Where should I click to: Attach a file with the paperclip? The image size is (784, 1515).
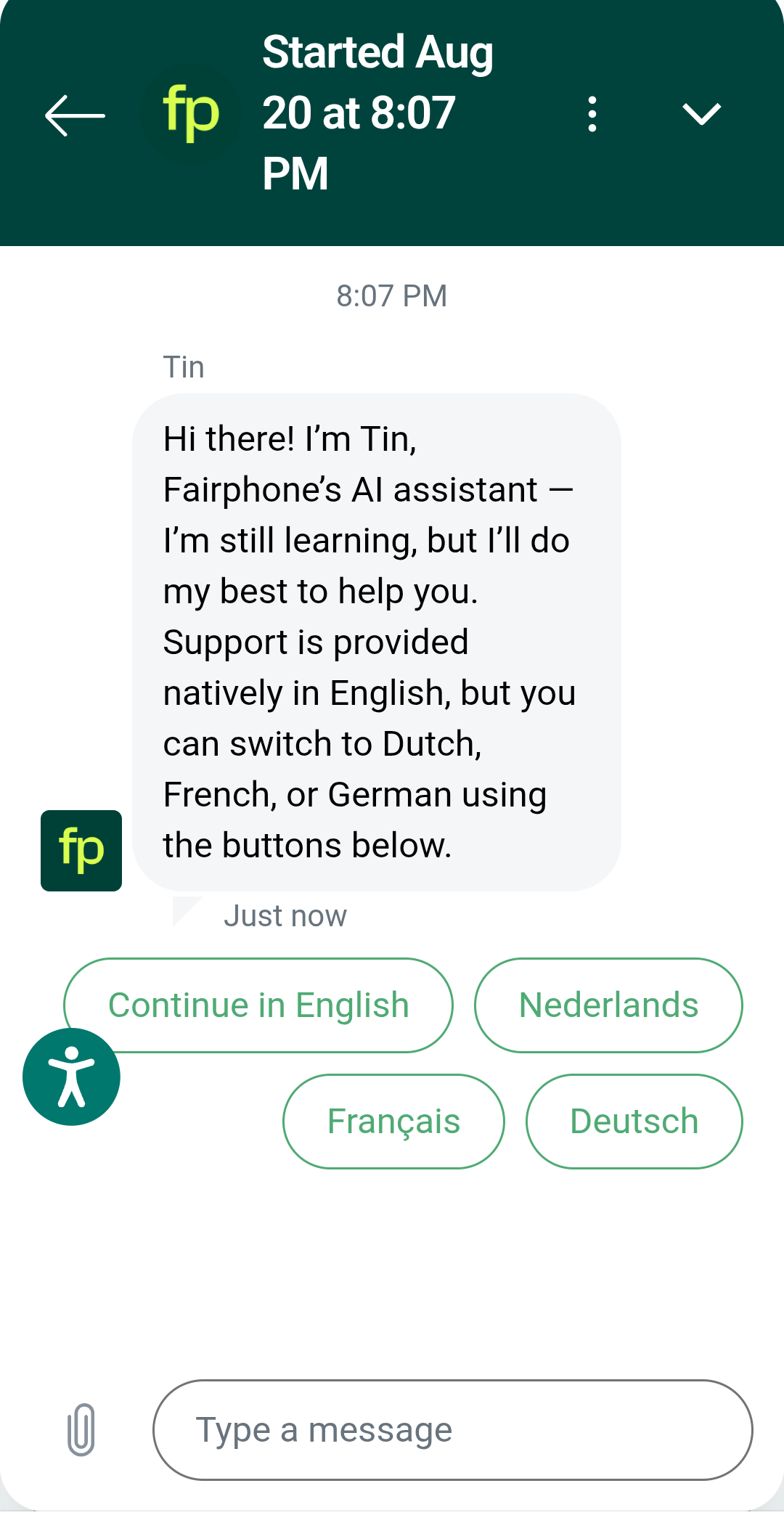point(81,1429)
